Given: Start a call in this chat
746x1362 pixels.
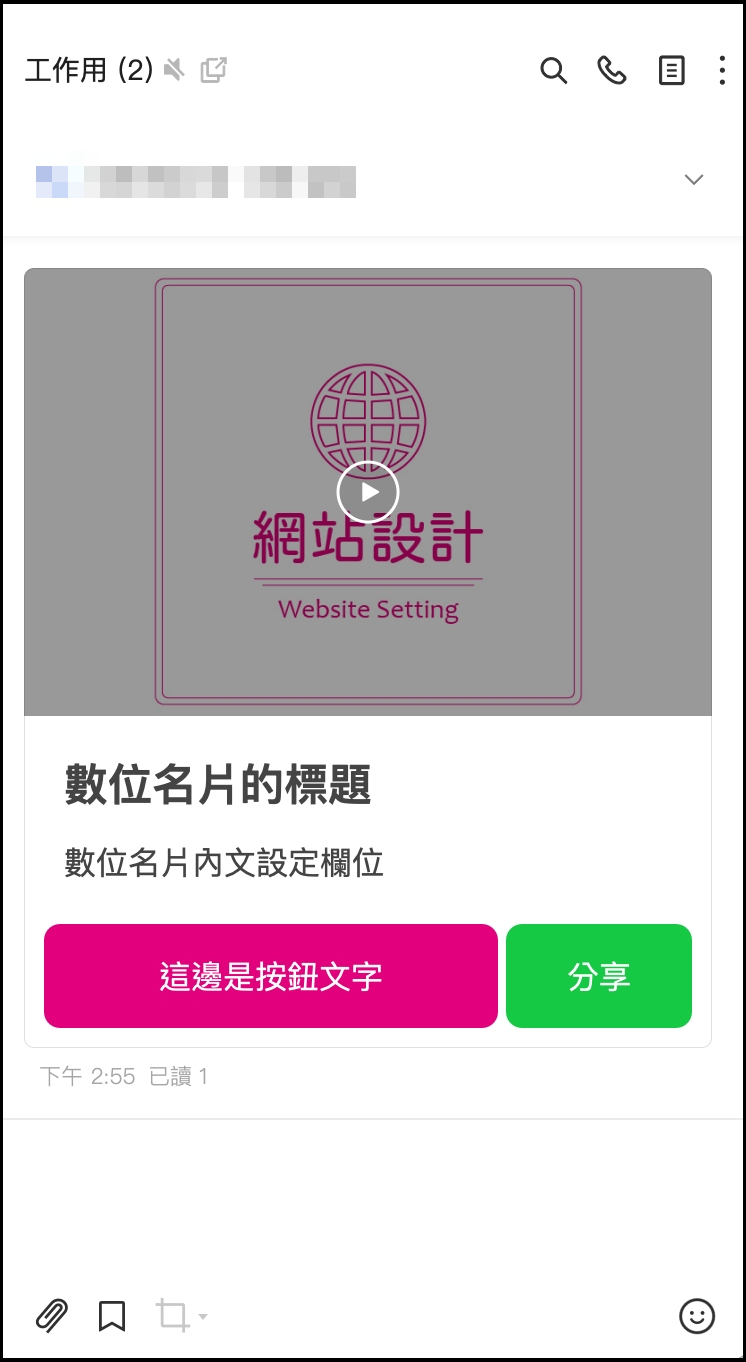Looking at the screenshot, I should click(x=611, y=70).
